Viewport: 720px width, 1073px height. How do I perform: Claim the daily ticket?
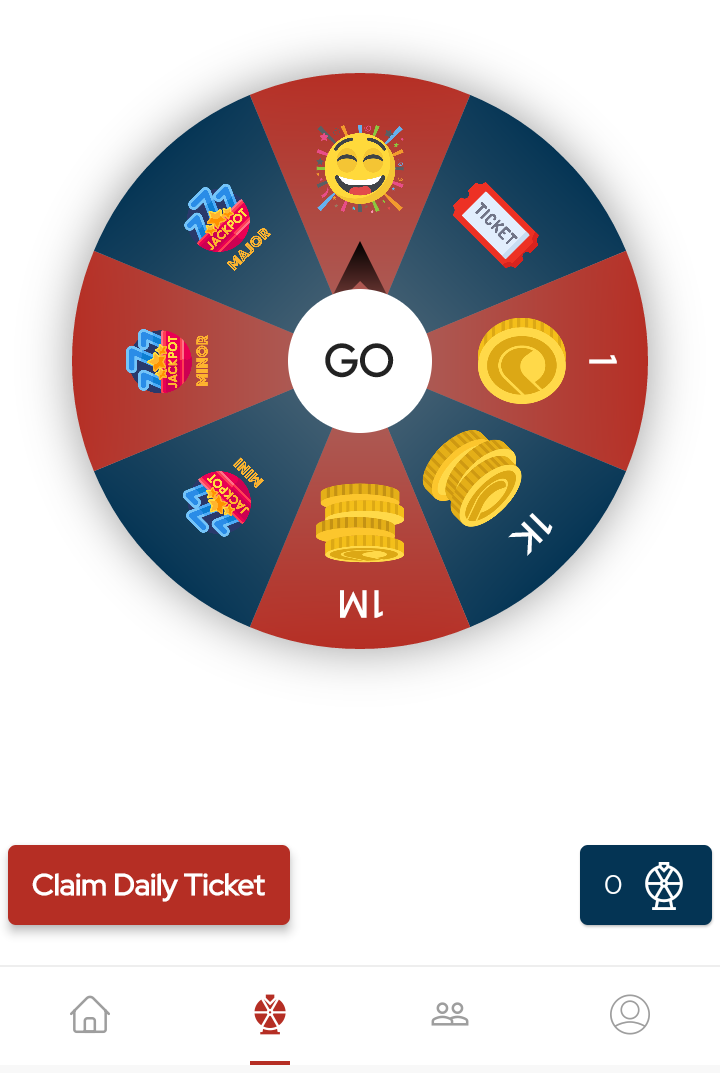pyautogui.click(x=149, y=885)
